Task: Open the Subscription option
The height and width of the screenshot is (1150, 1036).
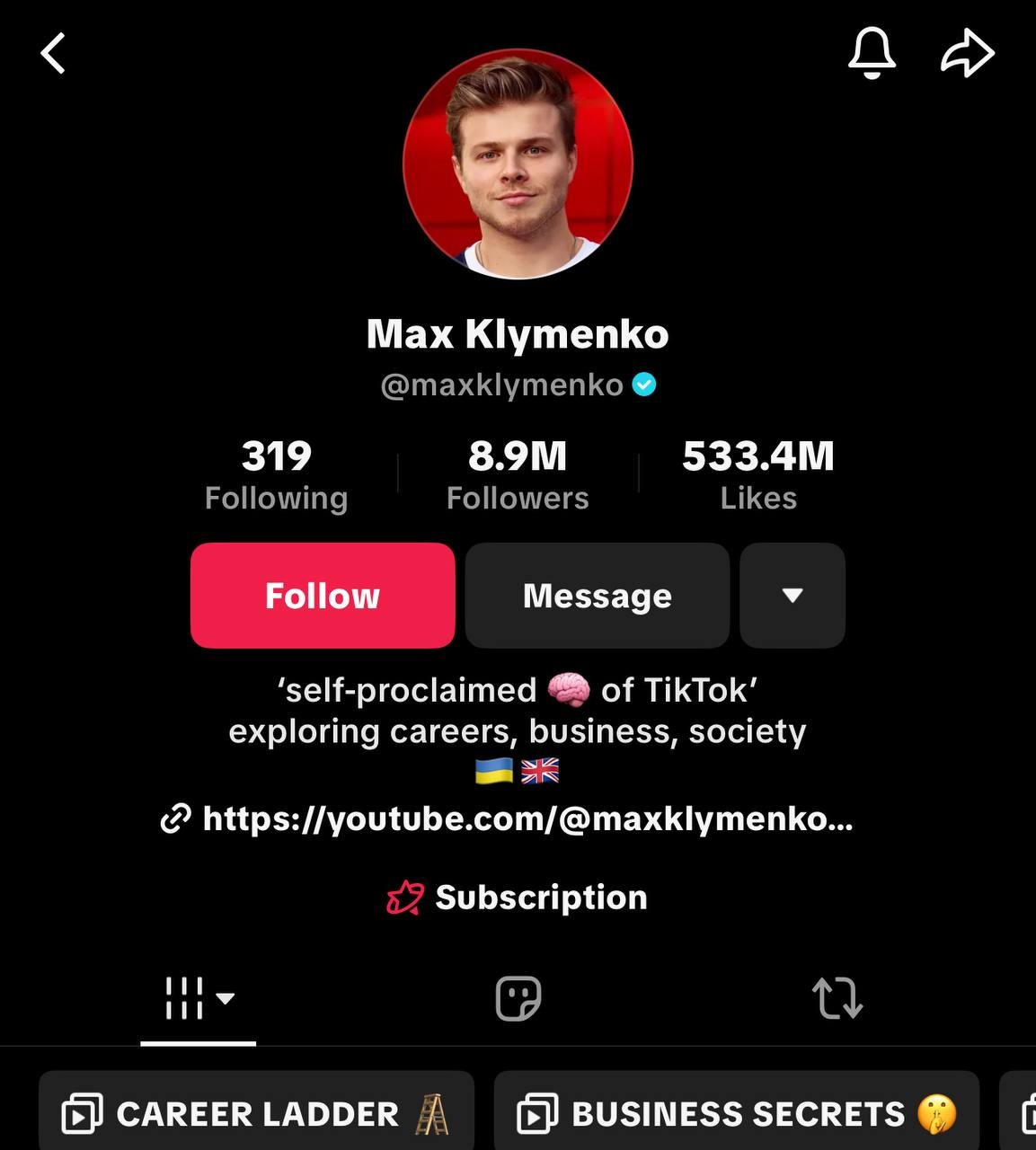Action: 518,898
